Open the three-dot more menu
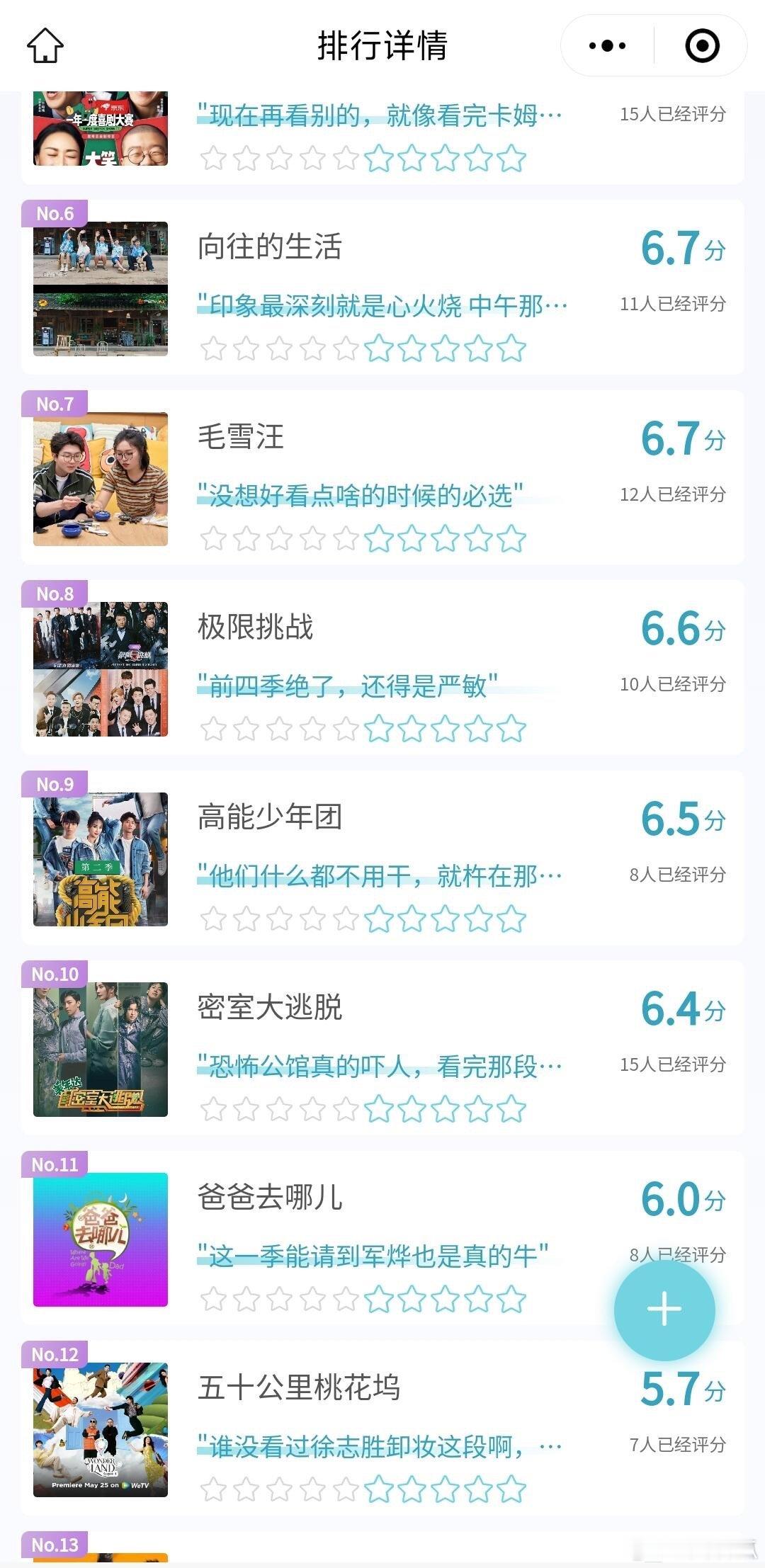The height and width of the screenshot is (1568, 765). point(607,46)
